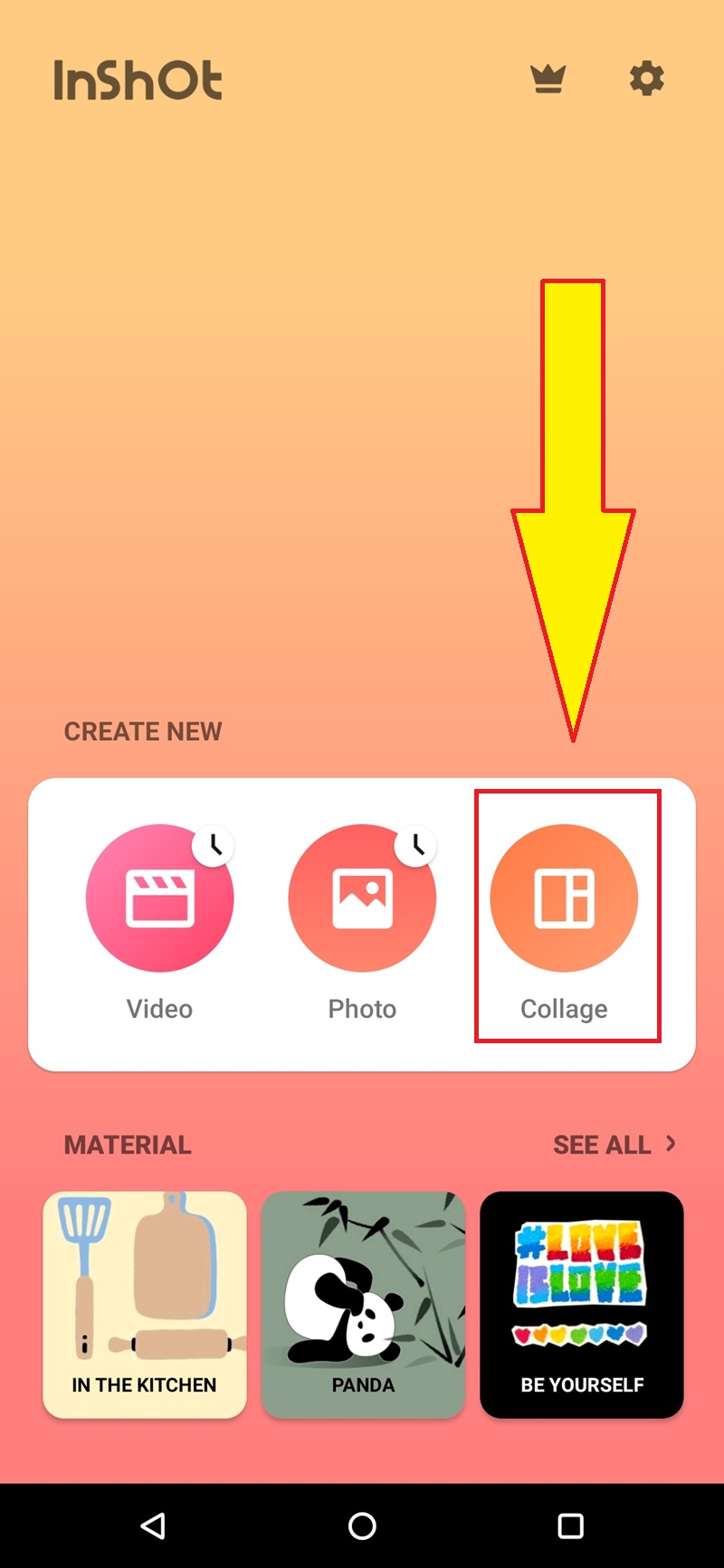Tap the InShot logo
Screen dimensions: 724x1568
(x=138, y=80)
